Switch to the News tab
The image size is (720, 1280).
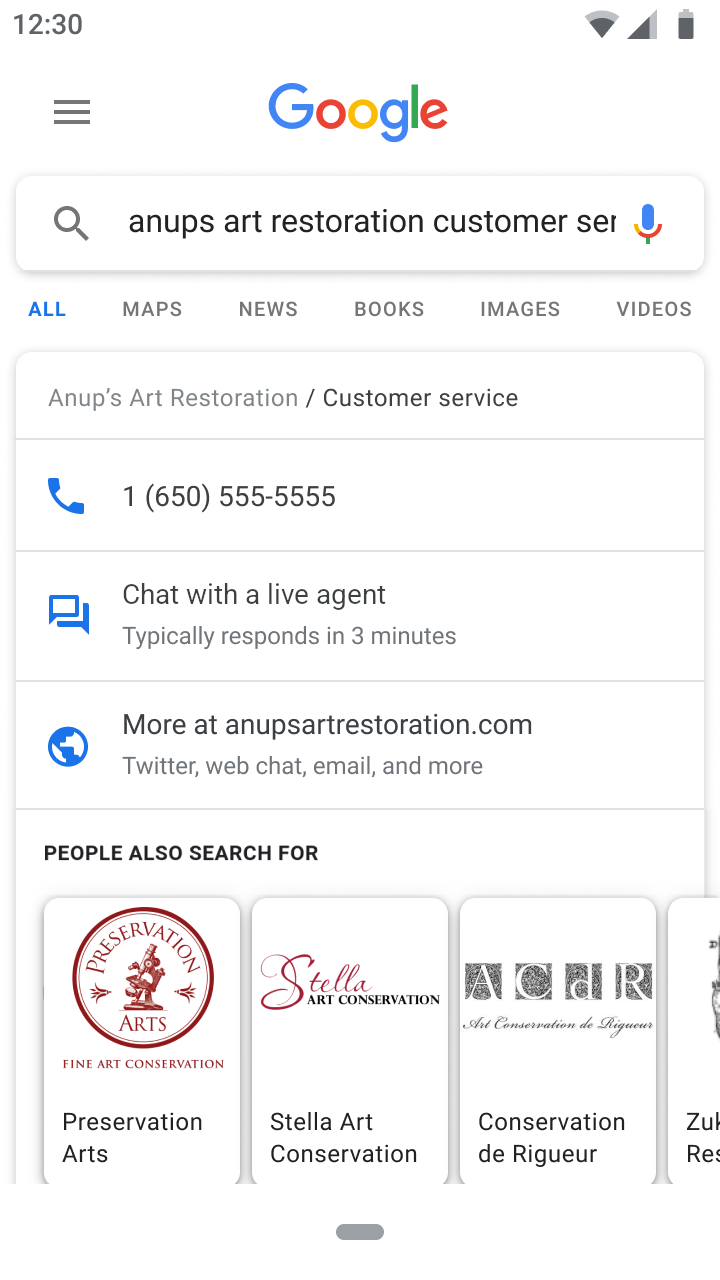coord(268,309)
